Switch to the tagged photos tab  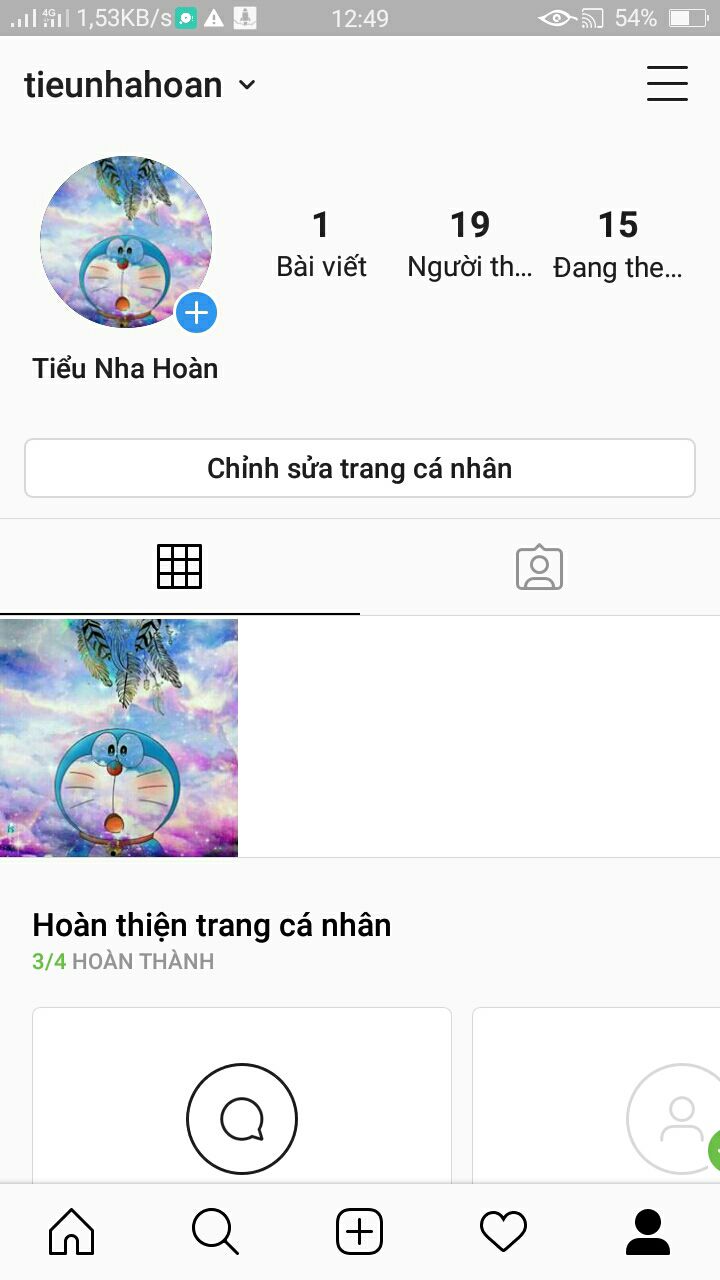tap(540, 567)
